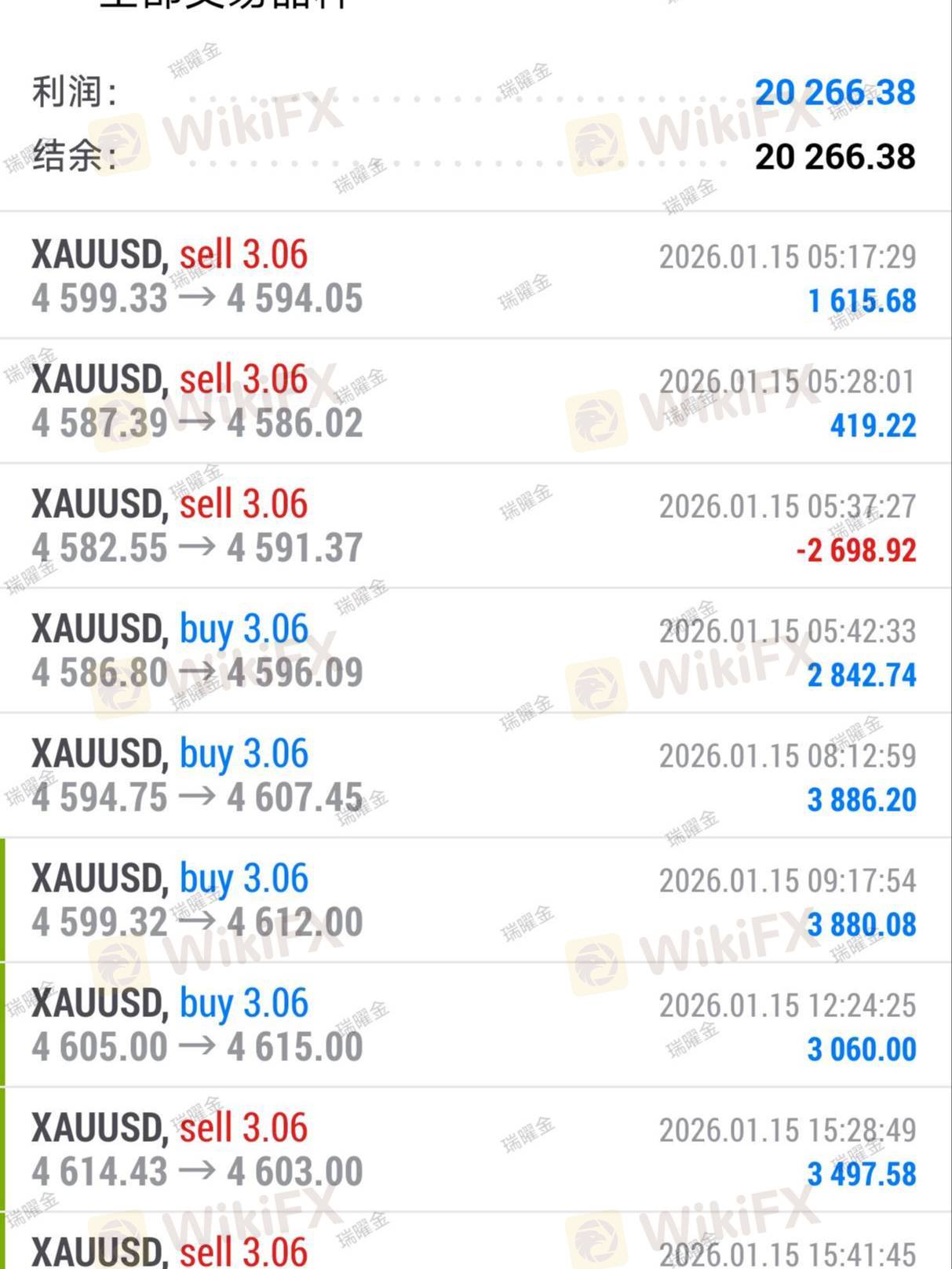952x1269 pixels.
Task: Expand the buy trade 4 605.00 to 4 615.00
Action: (x=474, y=1025)
